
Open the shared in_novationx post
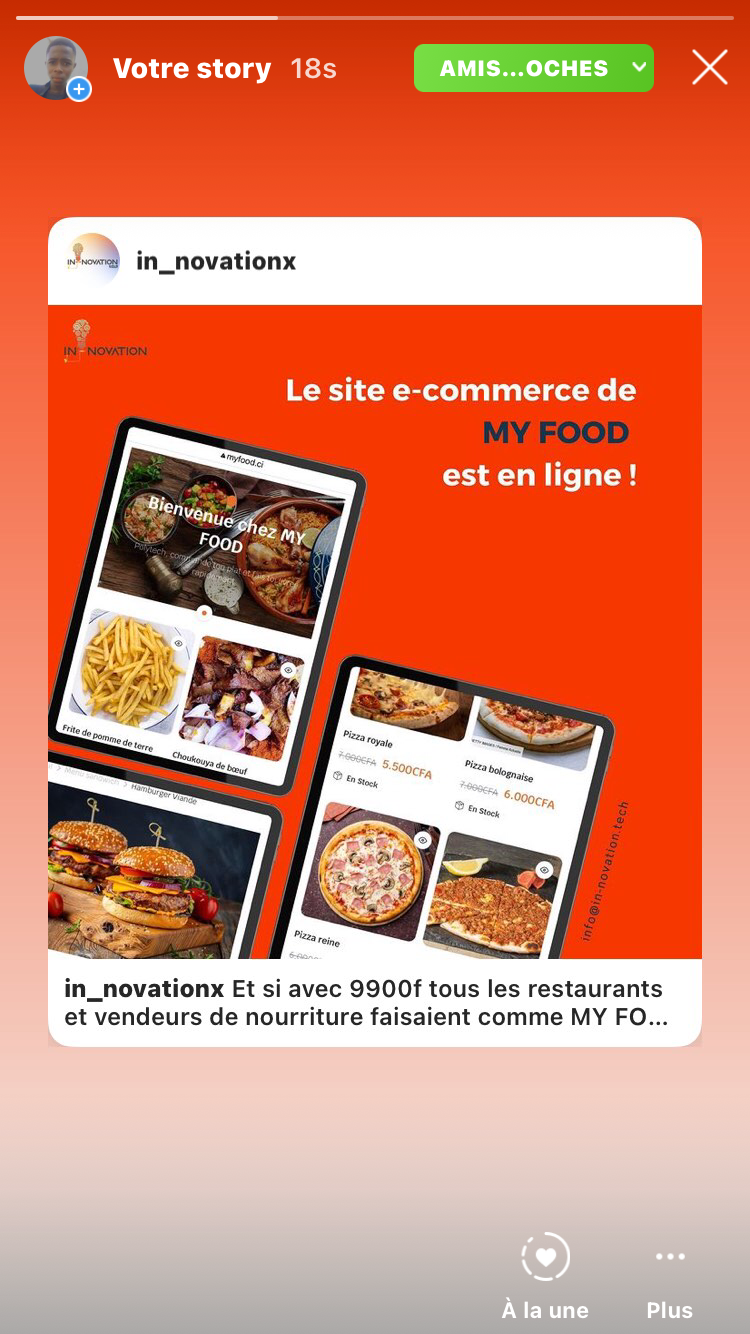(x=375, y=630)
